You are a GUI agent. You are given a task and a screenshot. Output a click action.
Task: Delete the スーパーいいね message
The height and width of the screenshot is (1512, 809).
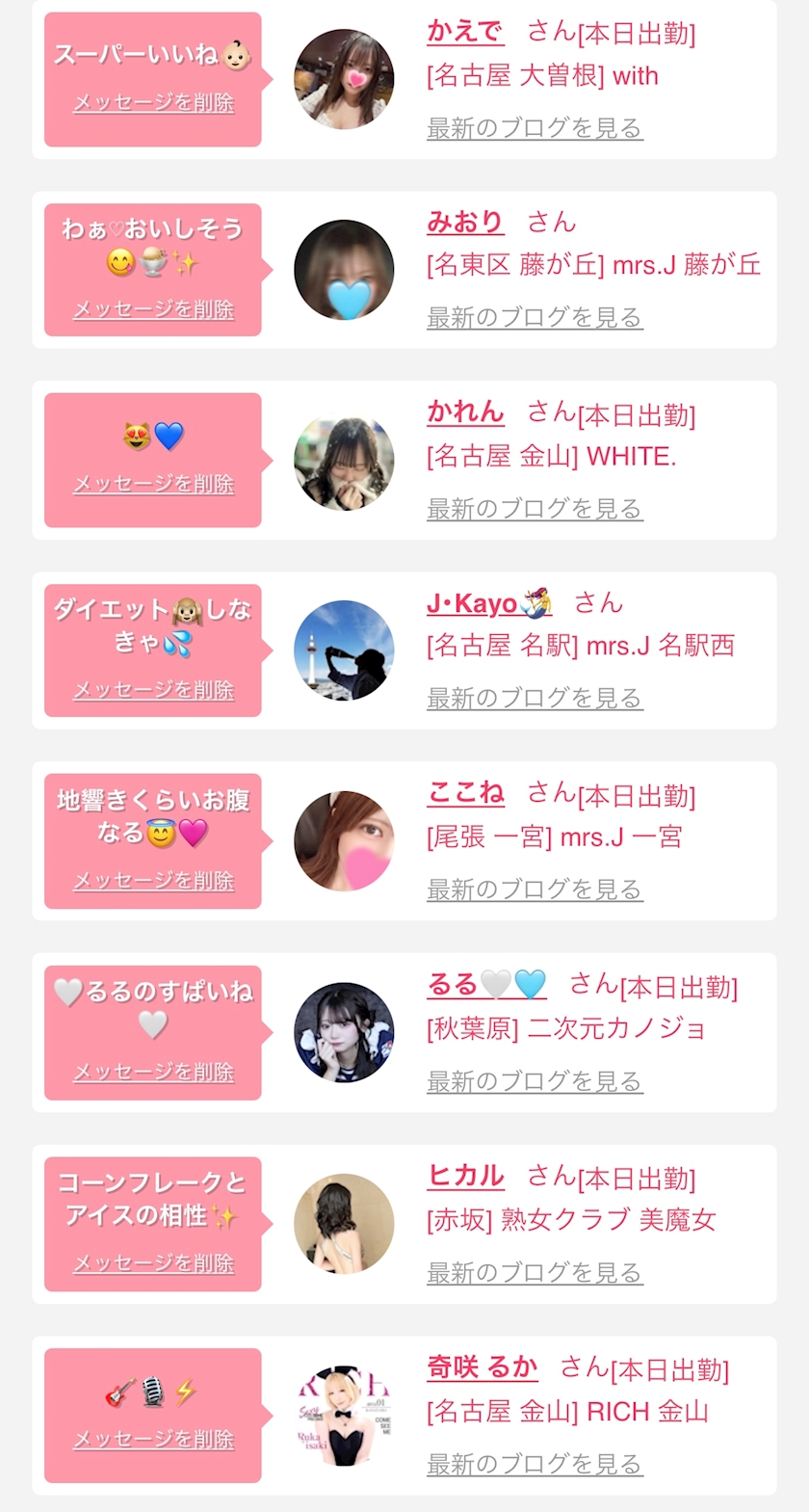pos(154,103)
